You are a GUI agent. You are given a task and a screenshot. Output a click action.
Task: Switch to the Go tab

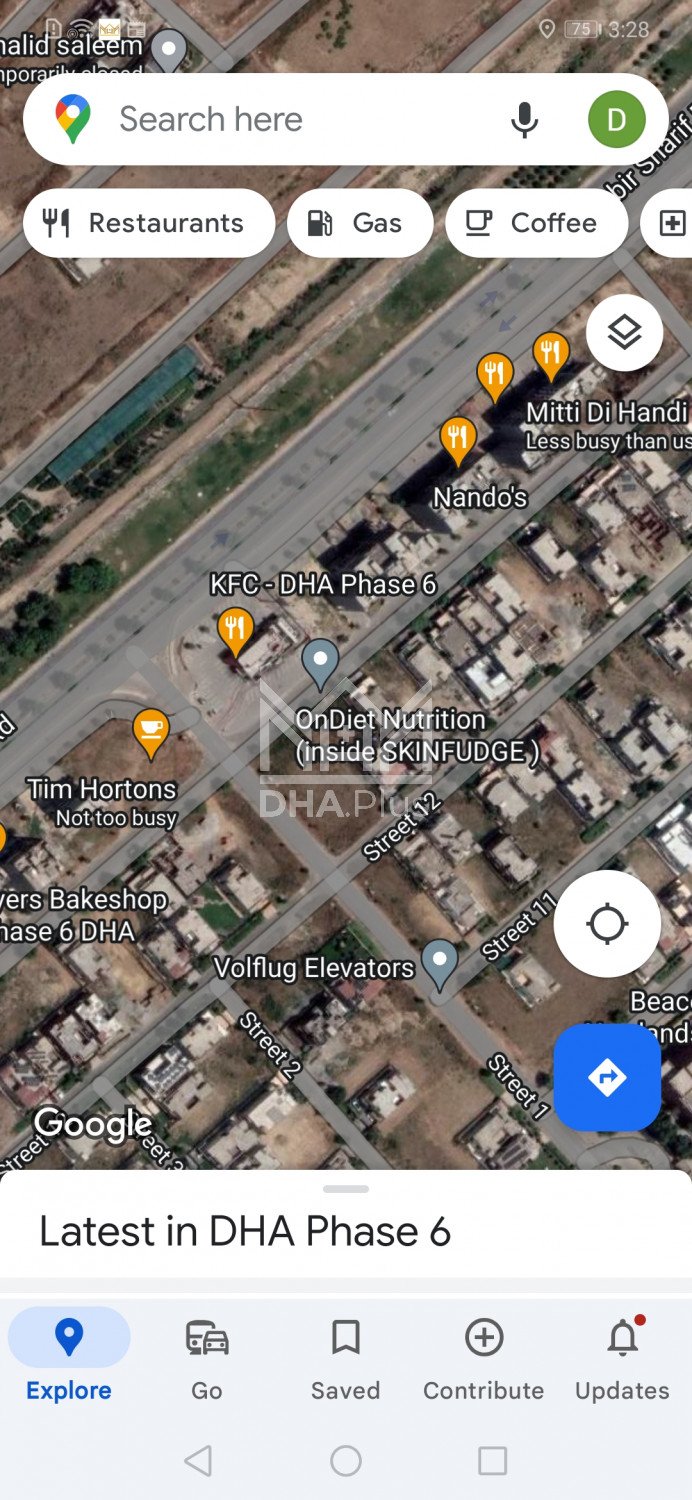tap(207, 1358)
